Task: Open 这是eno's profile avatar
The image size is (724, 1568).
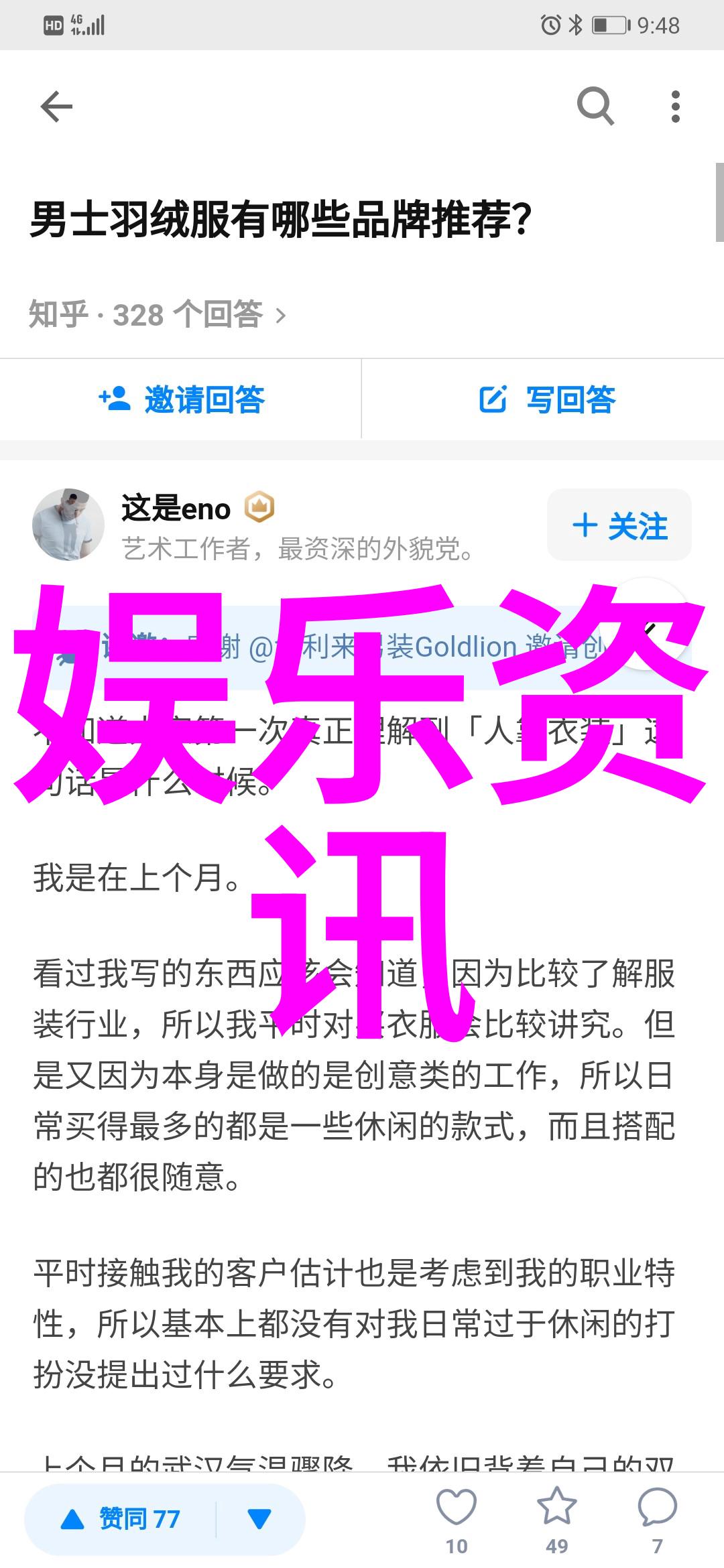Action: (68, 525)
